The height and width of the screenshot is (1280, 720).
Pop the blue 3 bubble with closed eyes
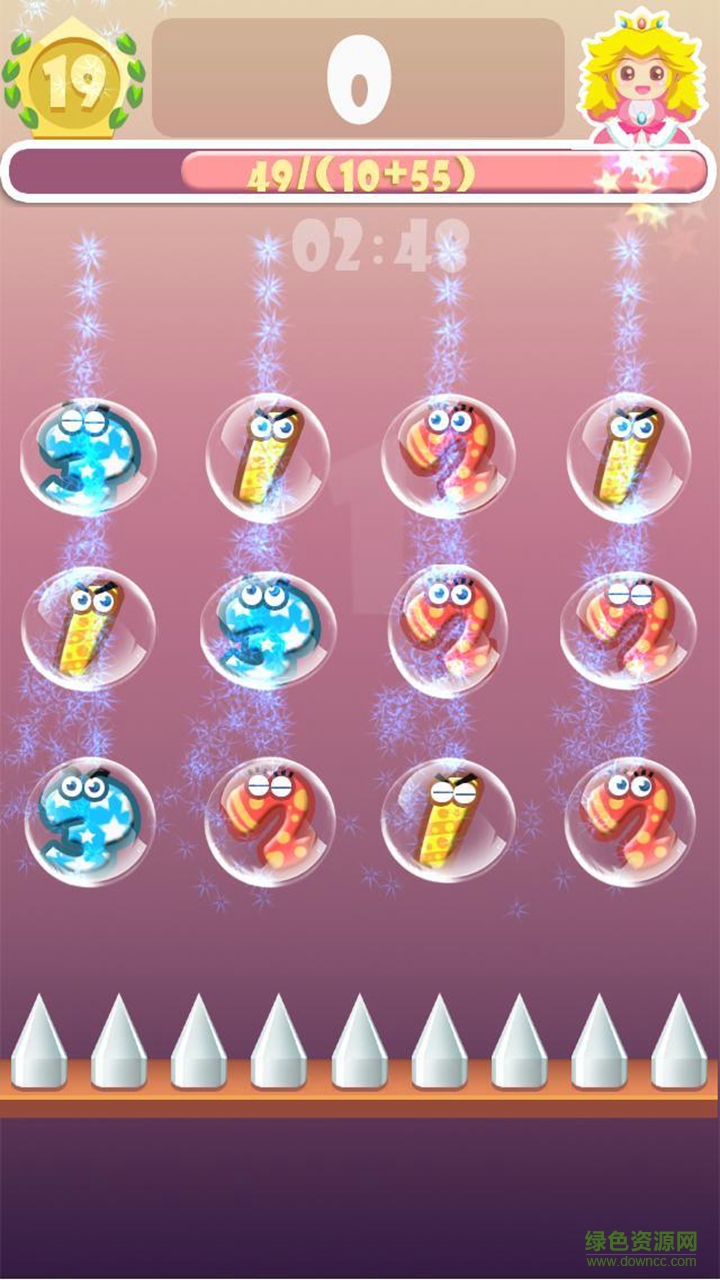(88, 456)
